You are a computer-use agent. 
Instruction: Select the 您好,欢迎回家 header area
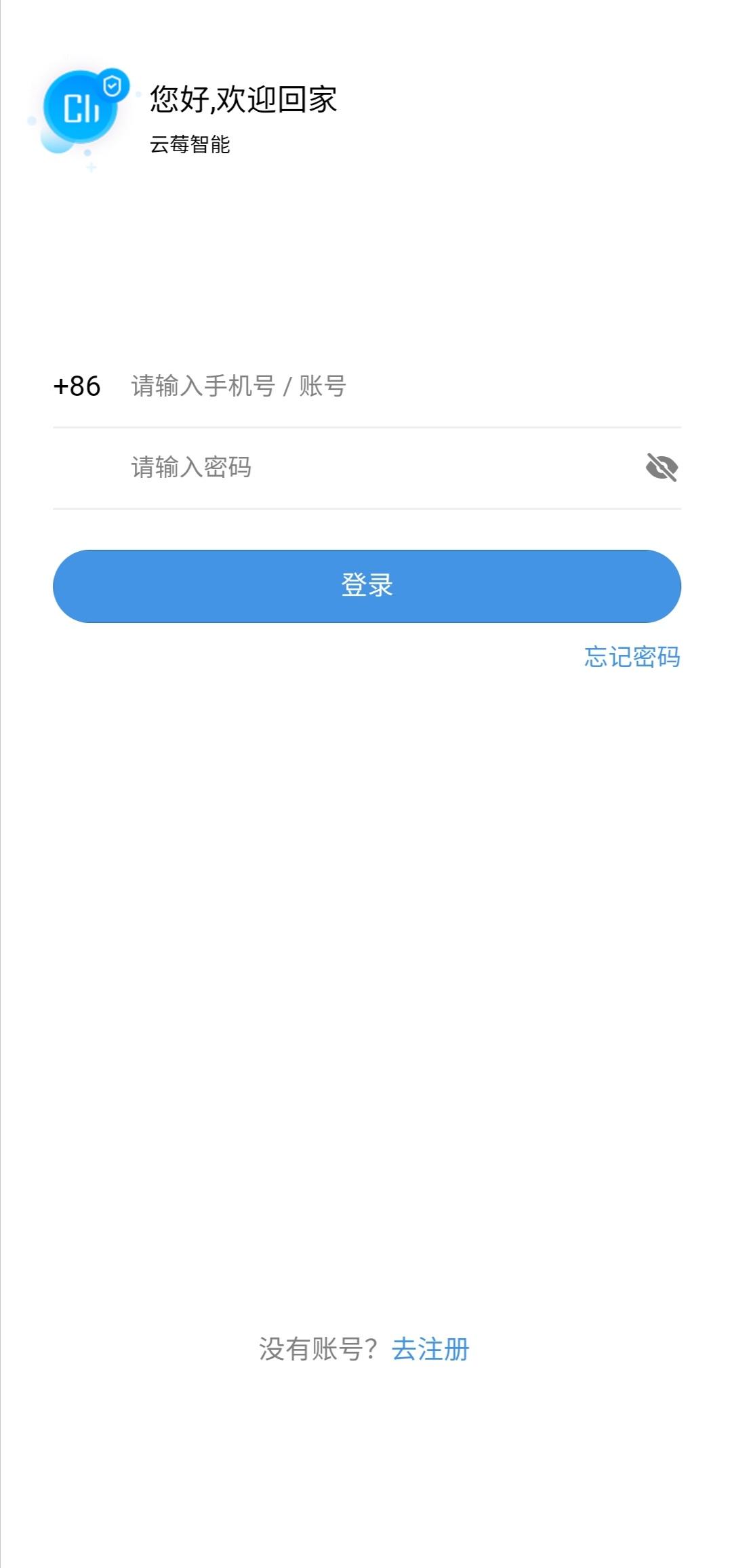[244, 100]
